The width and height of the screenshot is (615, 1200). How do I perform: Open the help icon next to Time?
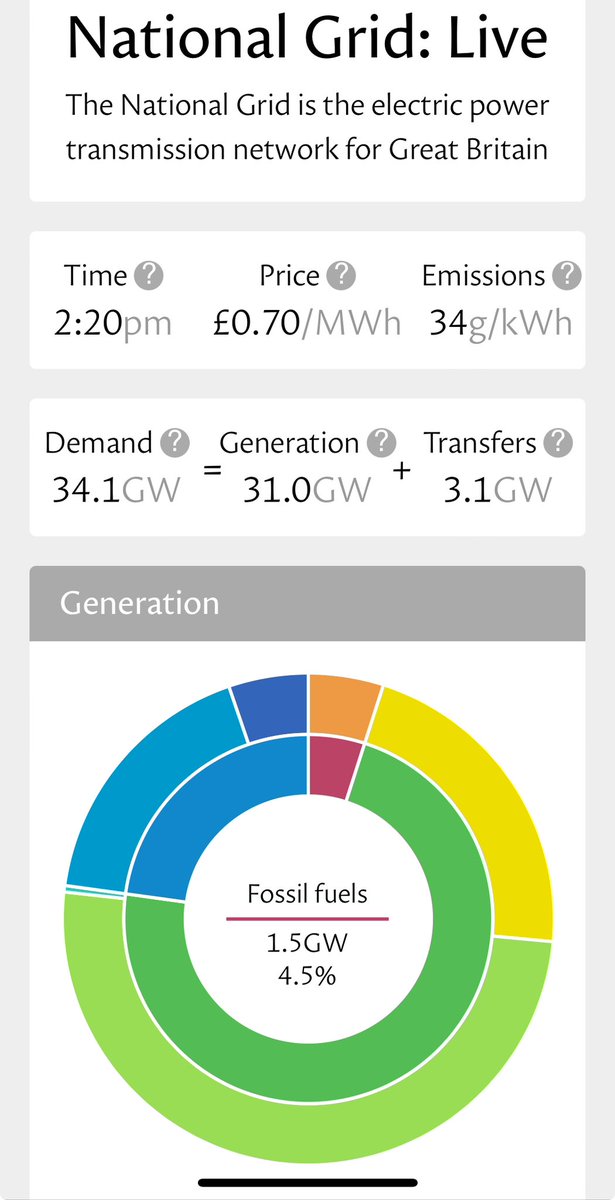(147, 275)
